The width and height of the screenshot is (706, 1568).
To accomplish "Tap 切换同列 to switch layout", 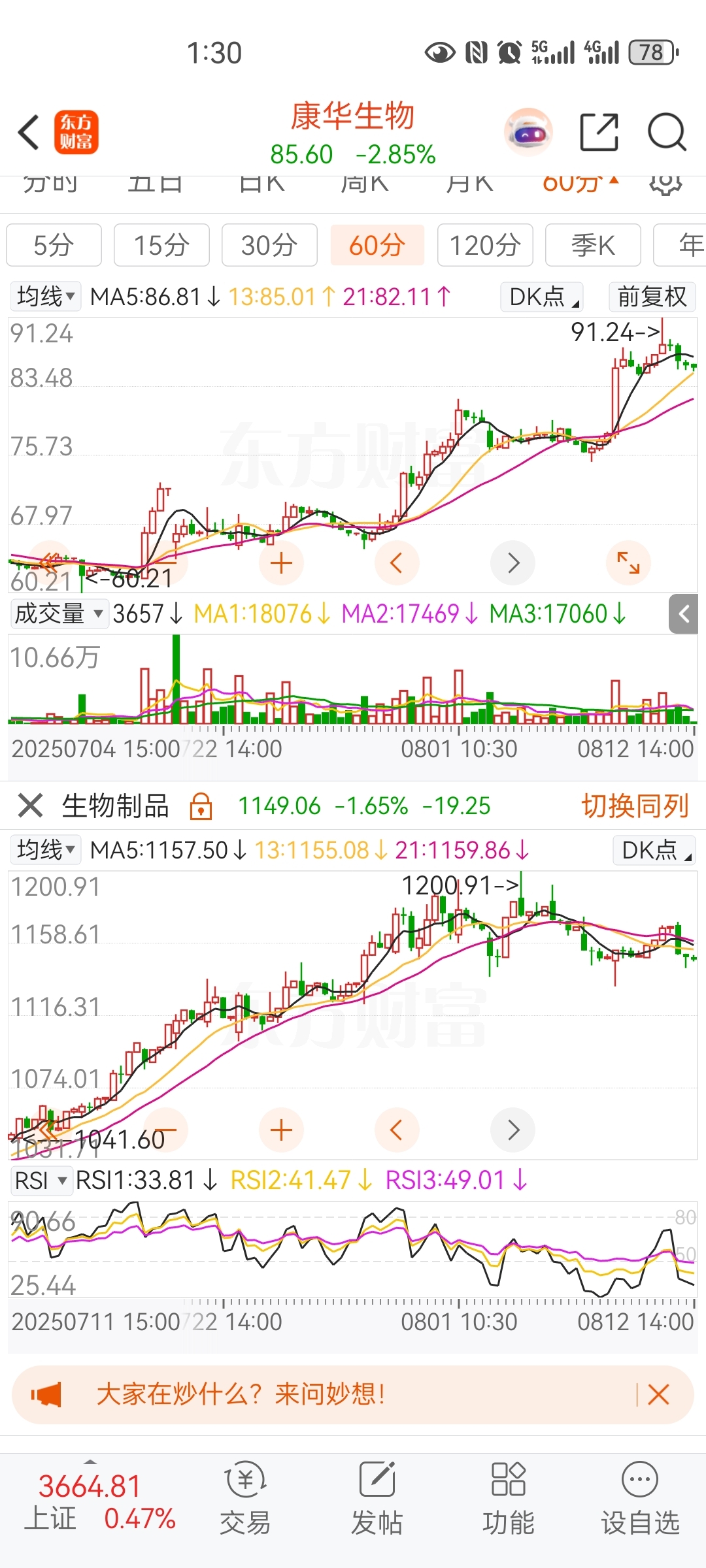I will (635, 806).
